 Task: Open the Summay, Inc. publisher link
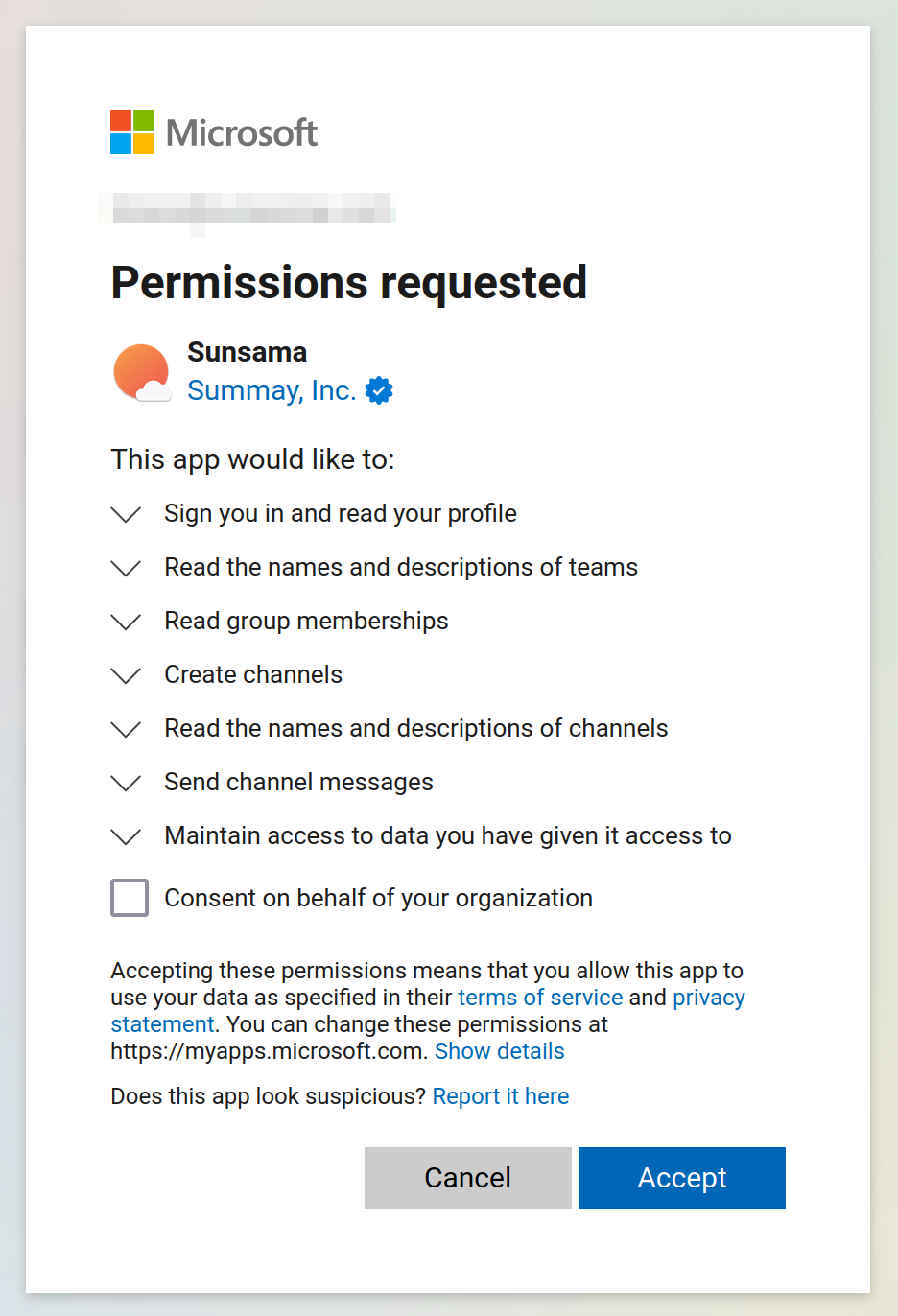point(272,390)
